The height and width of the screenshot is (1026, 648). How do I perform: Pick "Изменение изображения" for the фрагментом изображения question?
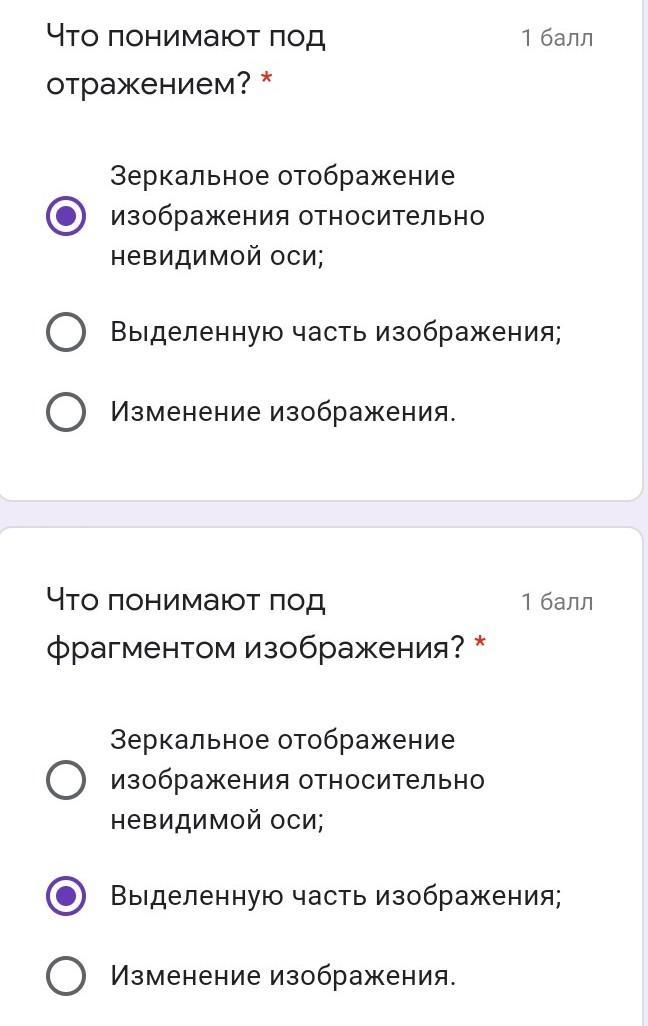coord(66,976)
